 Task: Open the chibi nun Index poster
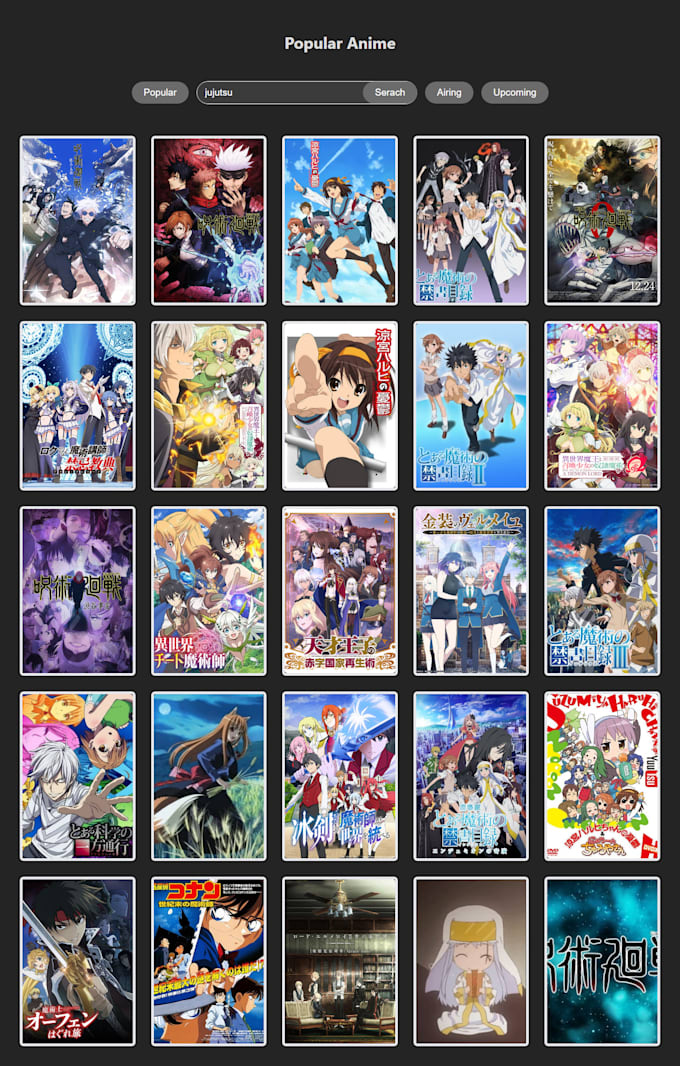[470, 960]
